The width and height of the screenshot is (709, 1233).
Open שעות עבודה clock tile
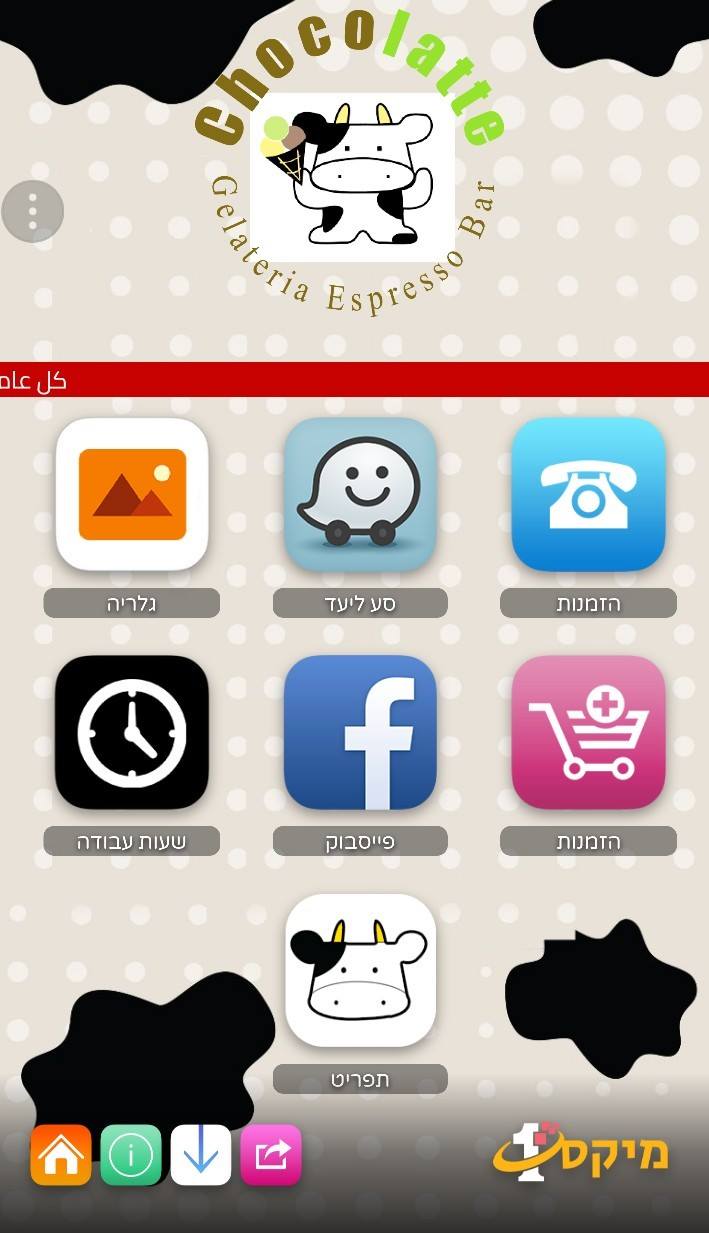pos(132,732)
